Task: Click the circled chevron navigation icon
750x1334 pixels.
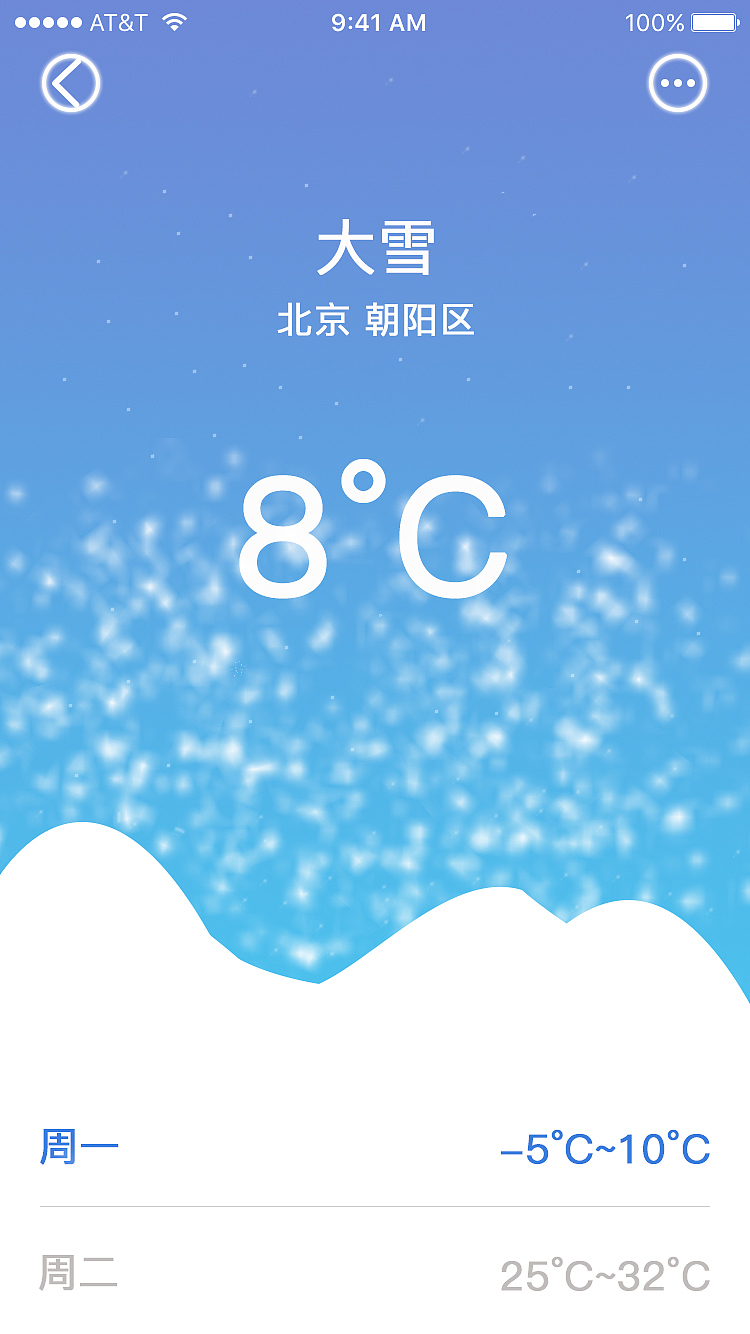Action: coord(69,84)
